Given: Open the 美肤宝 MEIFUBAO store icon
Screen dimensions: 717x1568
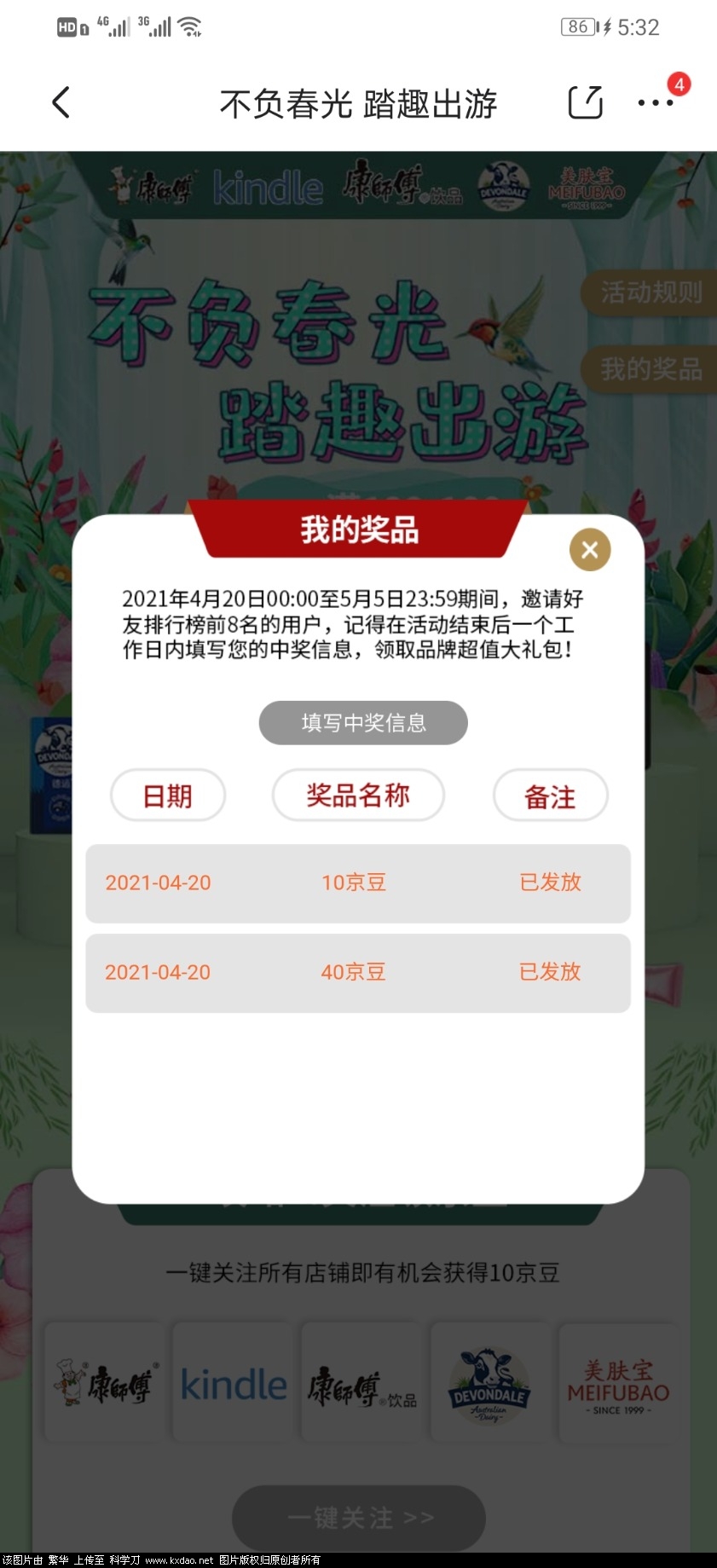Looking at the screenshot, I should tap(618, 1381).
